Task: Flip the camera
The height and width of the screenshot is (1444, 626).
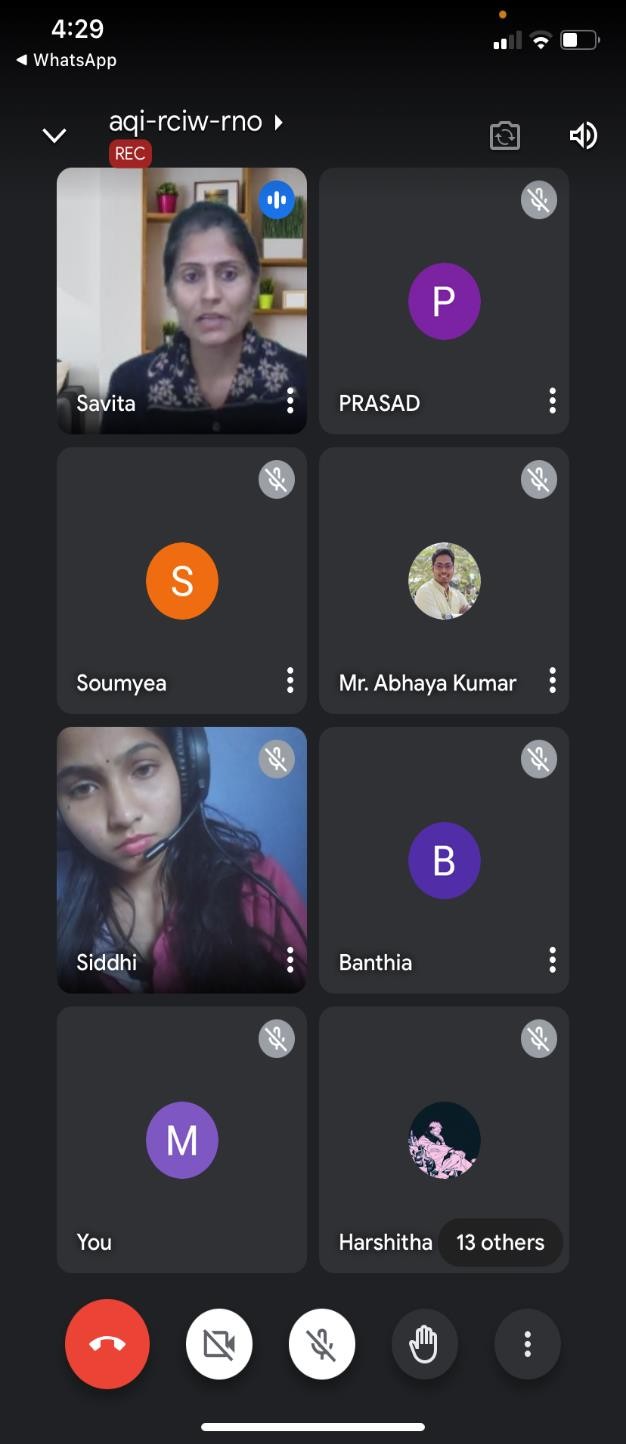Action: [x=505, y=135]
